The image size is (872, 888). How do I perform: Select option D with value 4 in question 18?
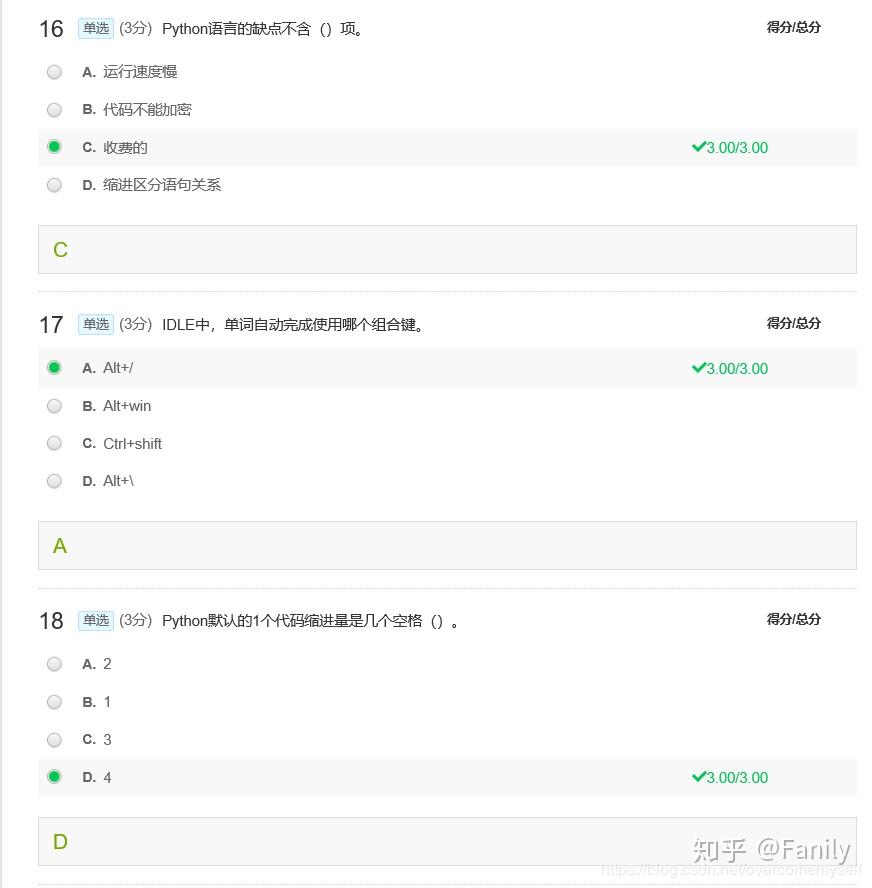point(54,777)
